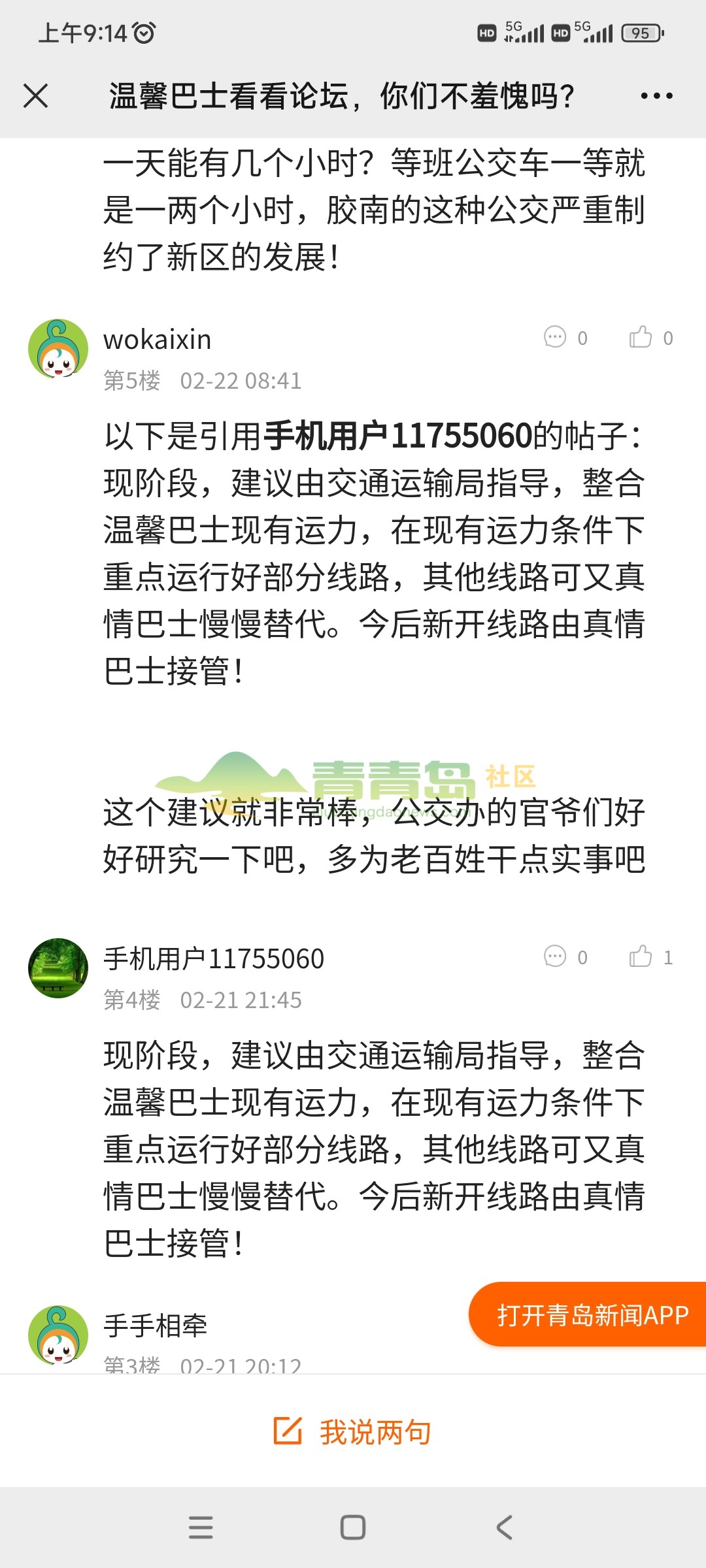Open the three-dot overflow menu

pyautogui.click(x=656, y=96)
